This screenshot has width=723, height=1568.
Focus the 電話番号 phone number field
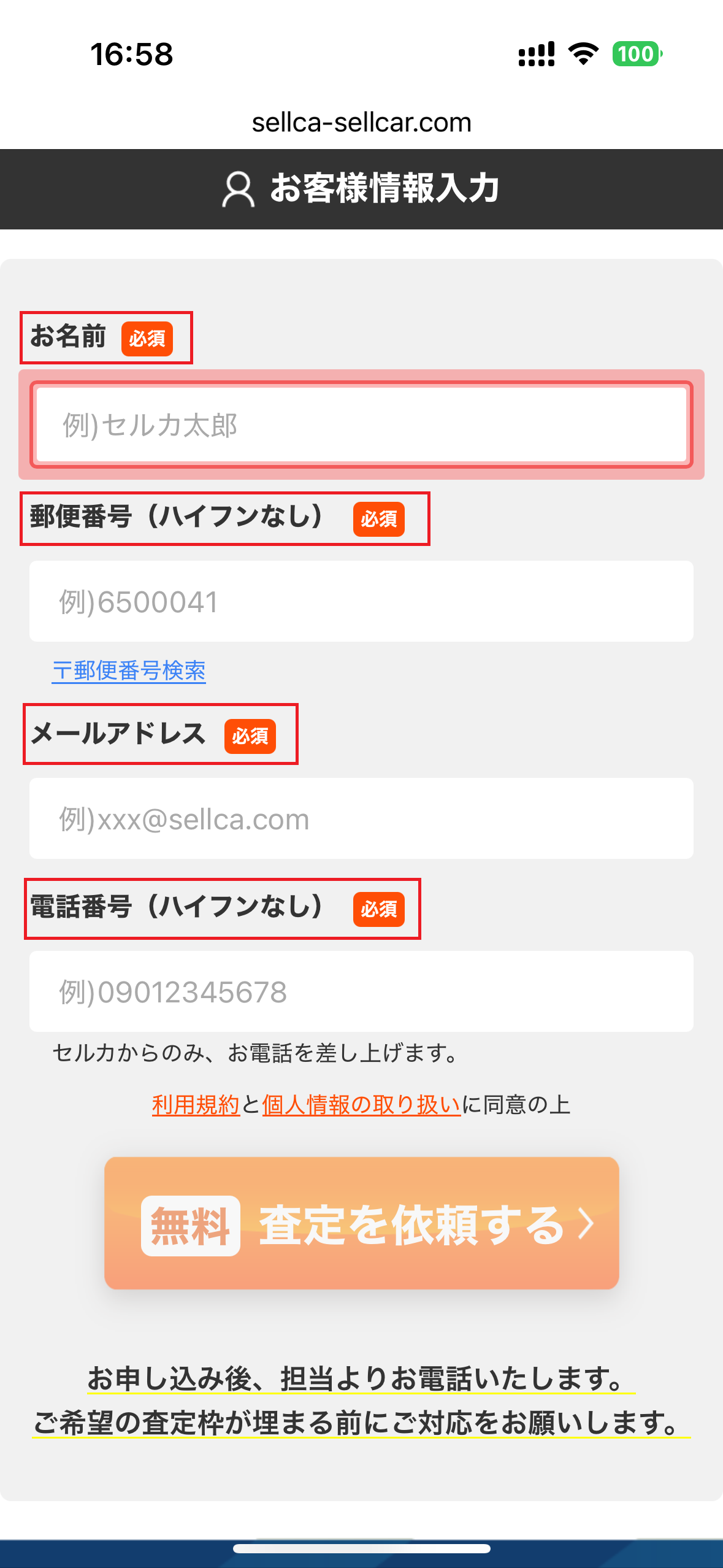361,991
